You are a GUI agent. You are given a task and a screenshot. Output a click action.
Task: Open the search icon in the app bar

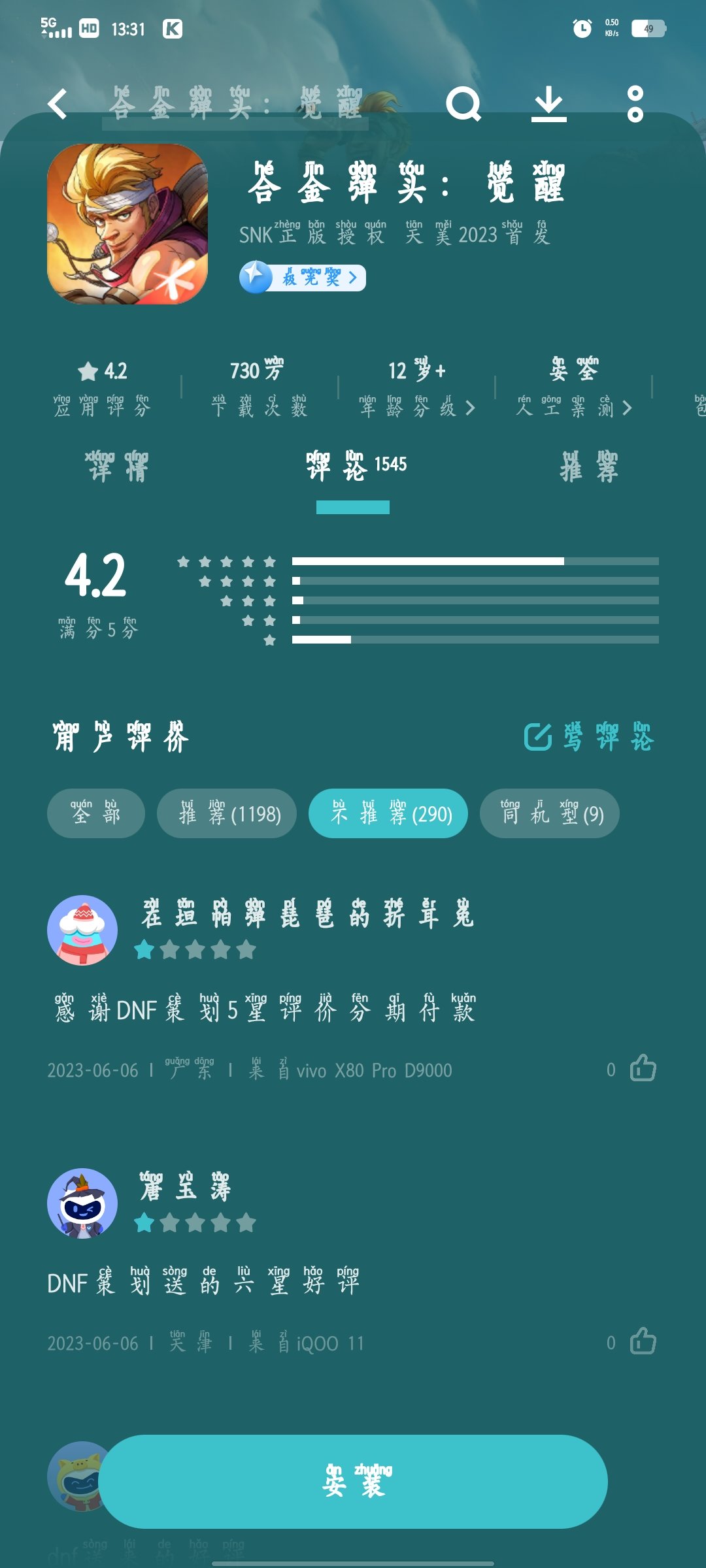point(463,104)
